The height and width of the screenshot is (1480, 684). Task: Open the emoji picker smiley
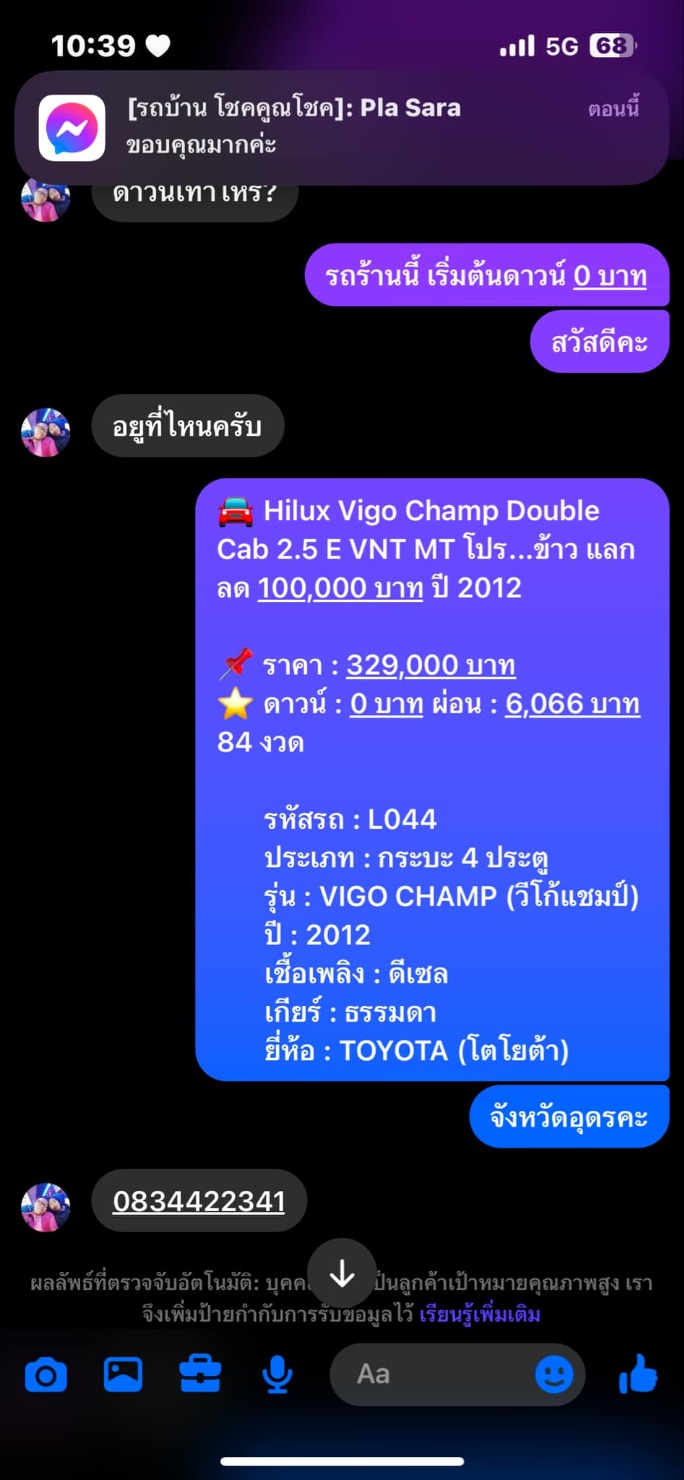point(554,1375)
